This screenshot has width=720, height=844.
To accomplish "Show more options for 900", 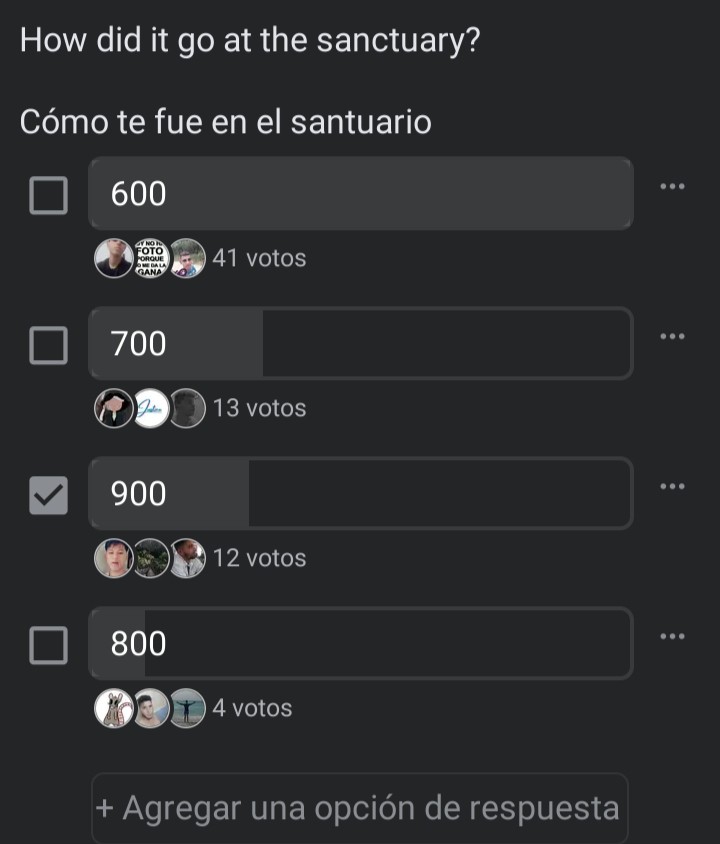I will [673, 486].
